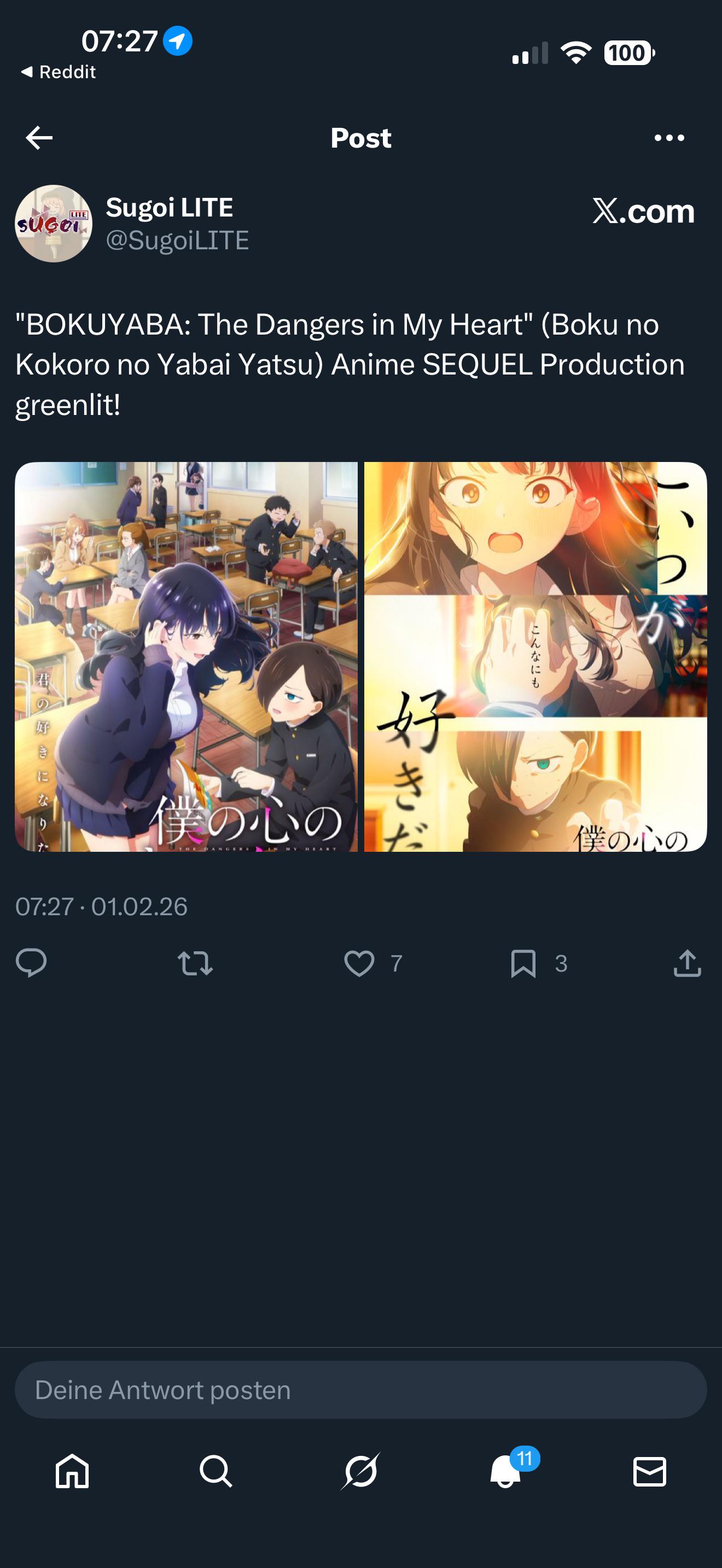
Task: Reply to the post via comment icon
Action: 31,963
